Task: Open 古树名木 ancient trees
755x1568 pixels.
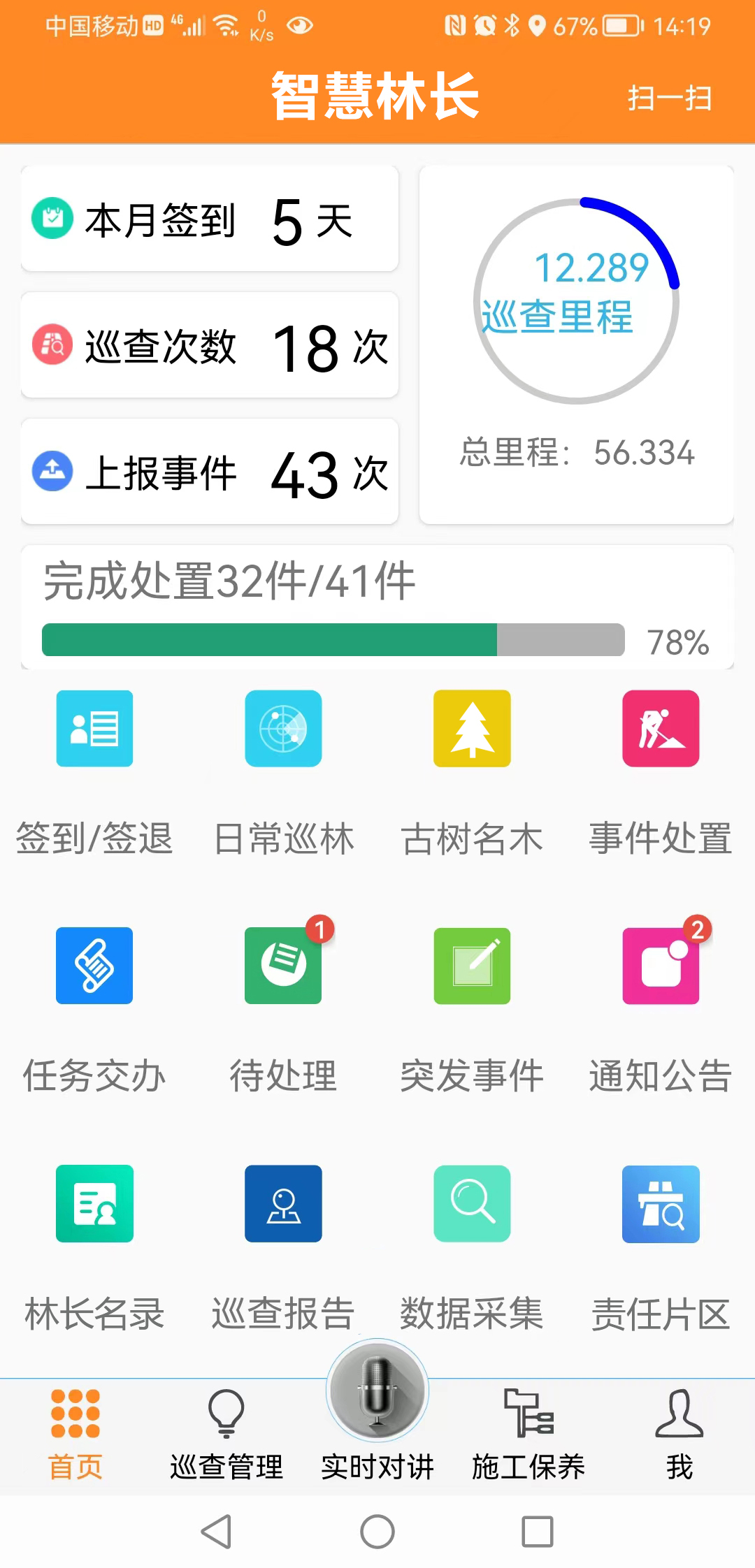Action: click(472, 729)
